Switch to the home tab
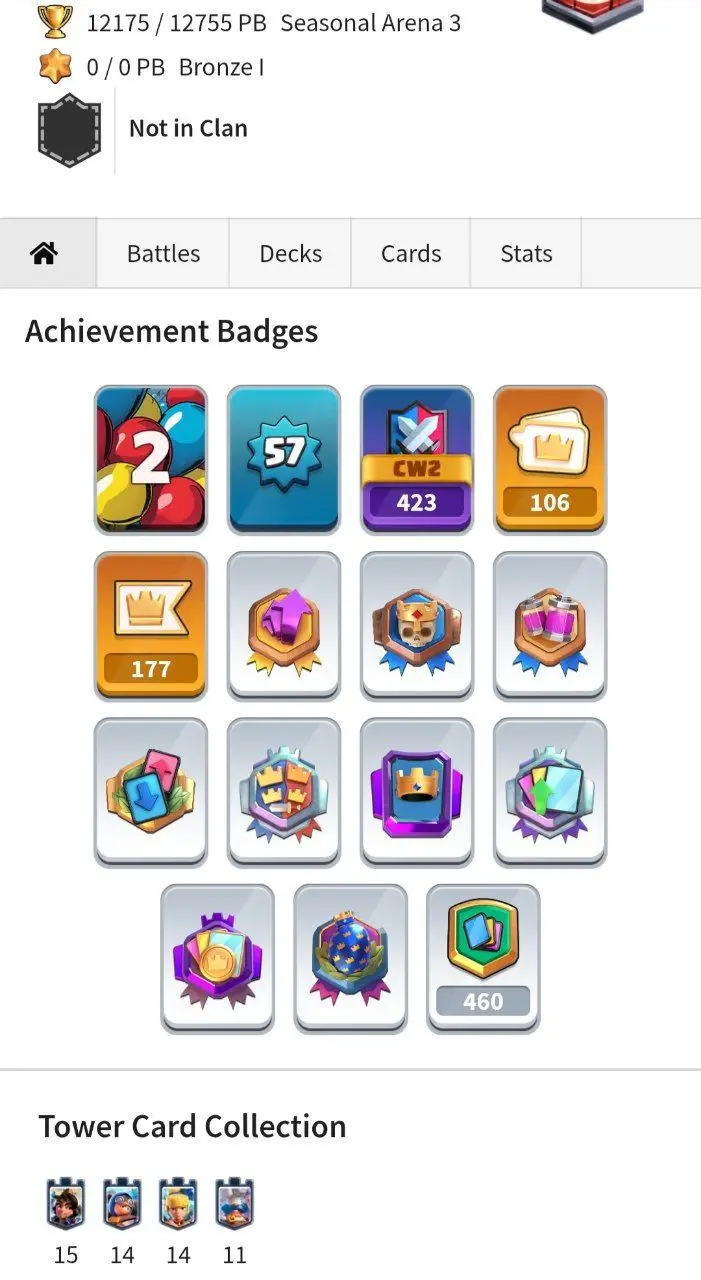 [44, 254]
